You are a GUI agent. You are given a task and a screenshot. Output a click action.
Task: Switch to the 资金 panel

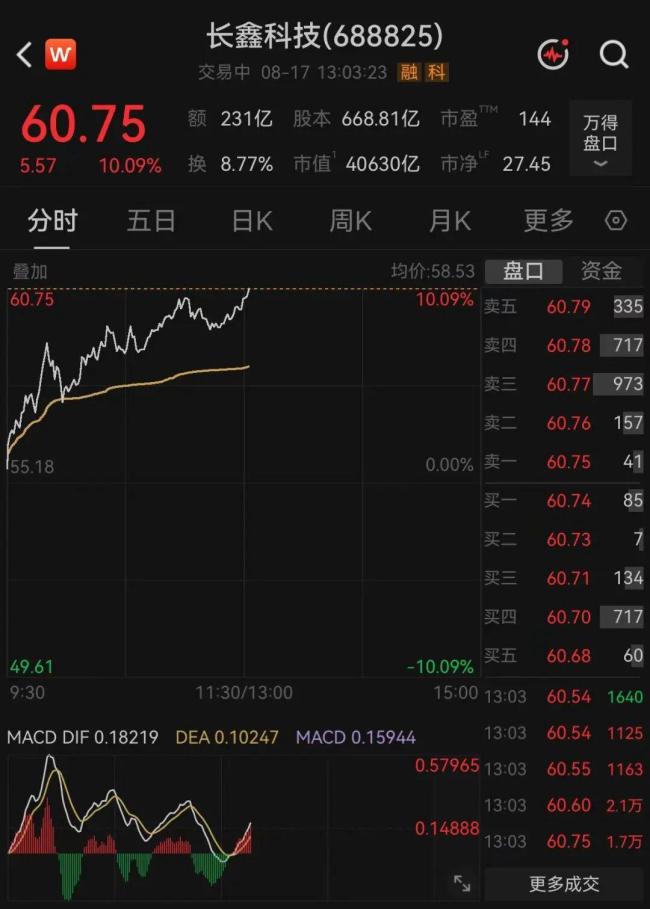click(601, 271)
